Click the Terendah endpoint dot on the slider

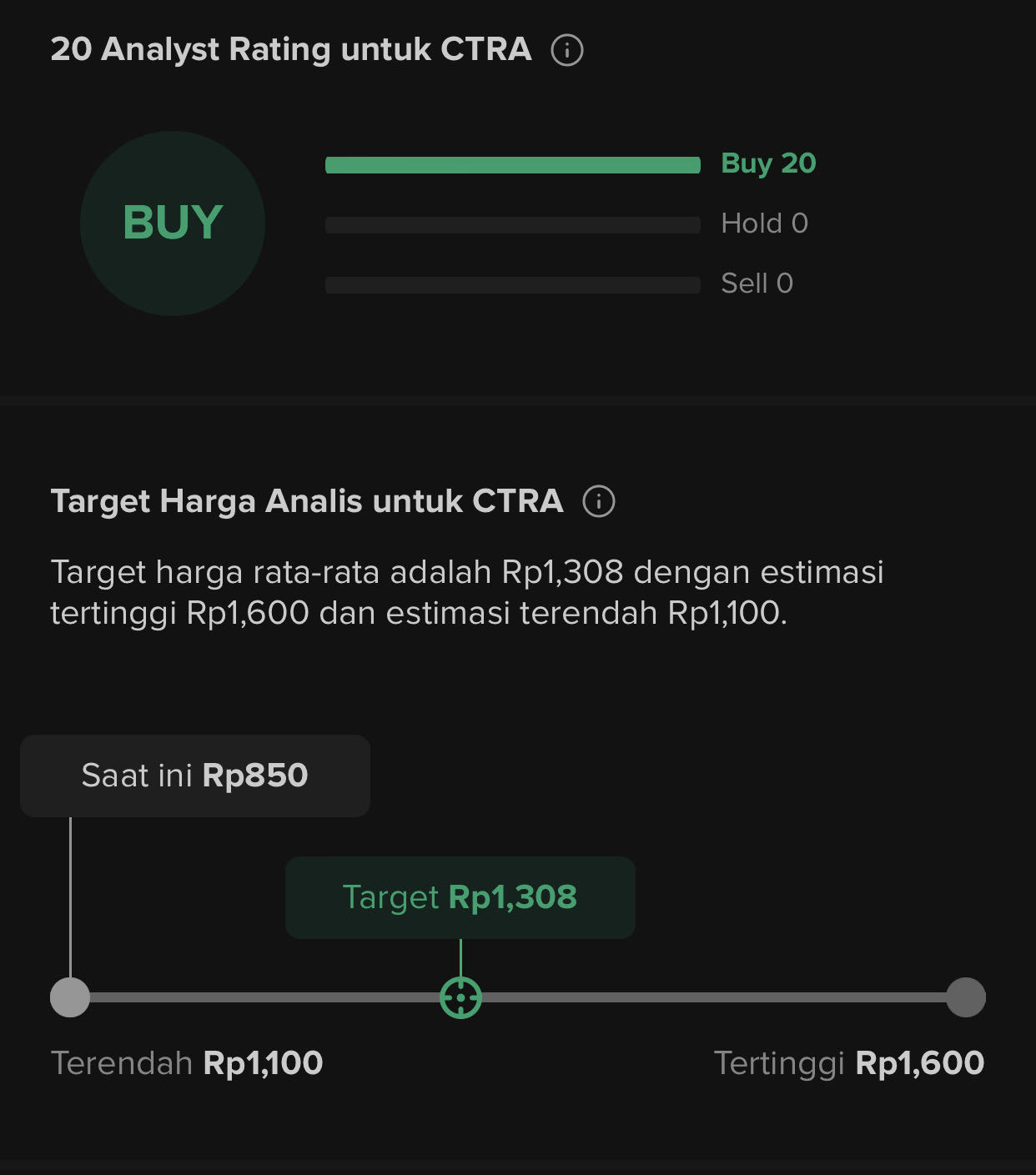click(x=71, y=997)
